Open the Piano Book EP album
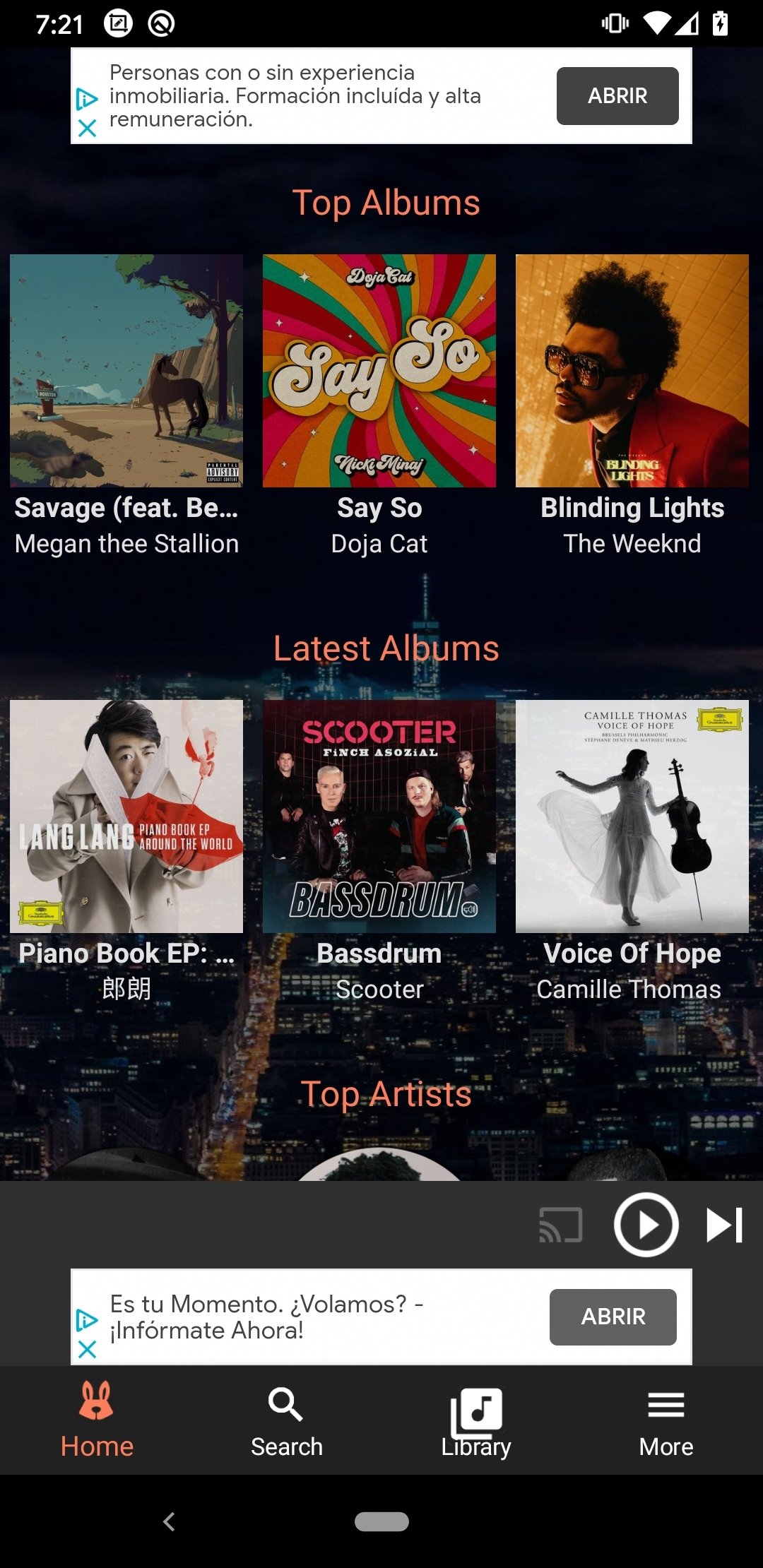Viewport: 763px width, 1568px height. click(126, 816)
